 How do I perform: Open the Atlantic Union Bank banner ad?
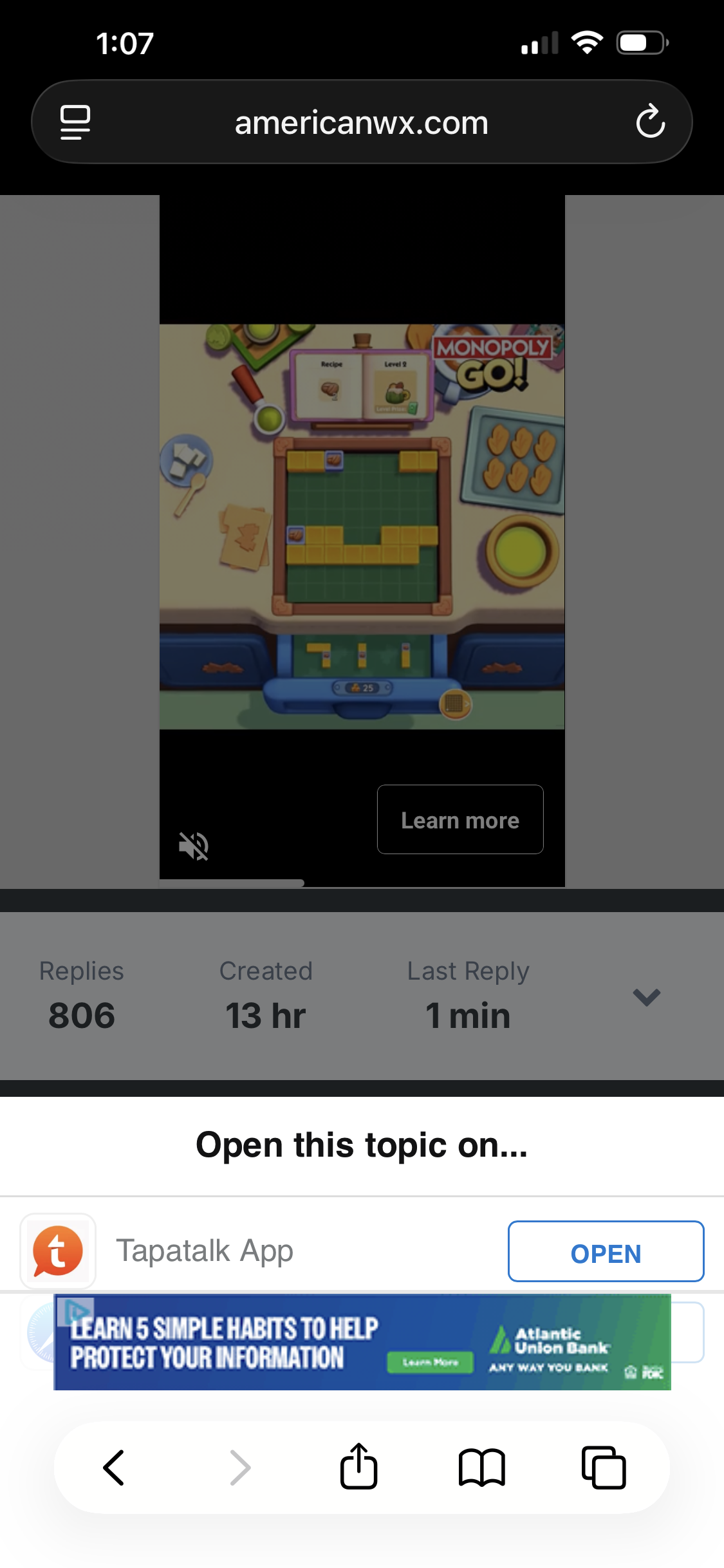pos(362,1343)
